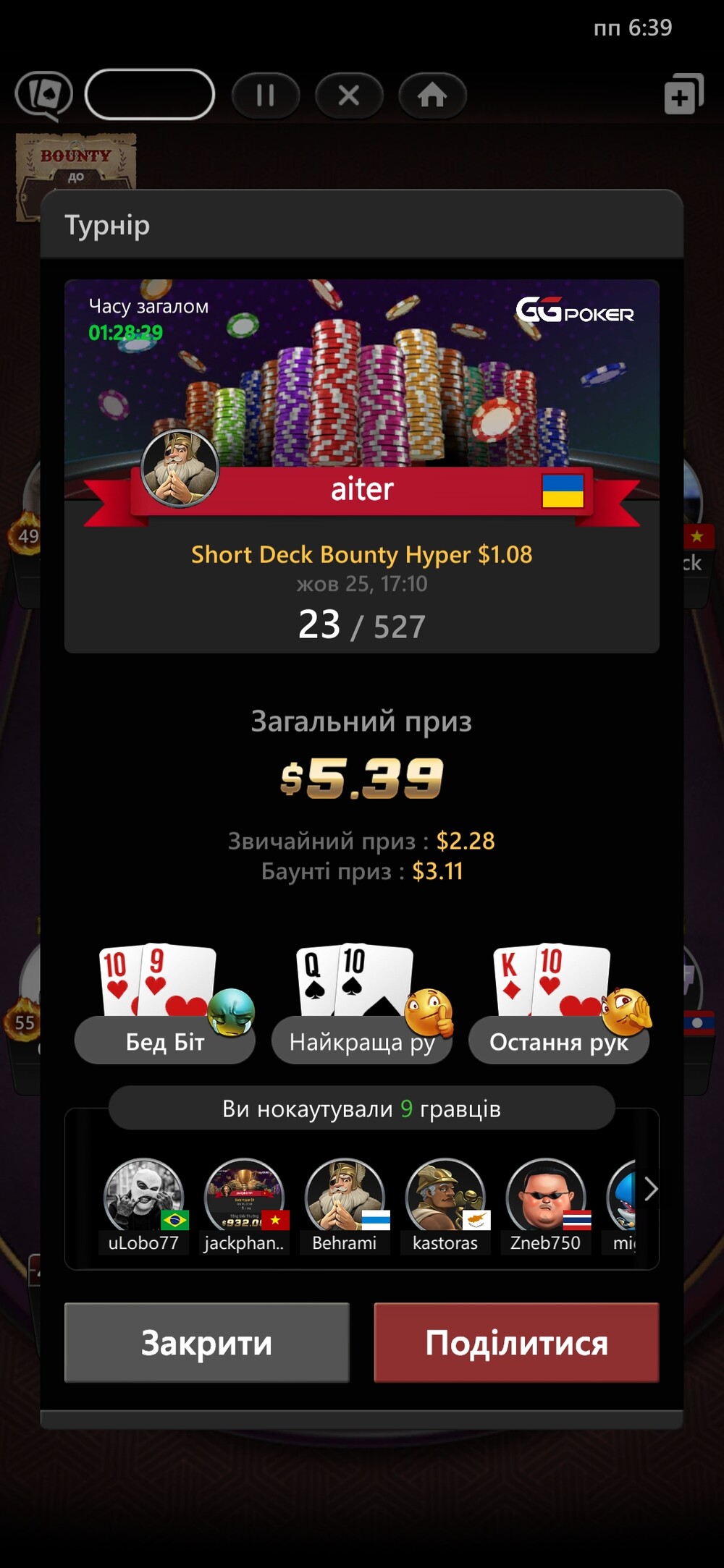Open uLobo77 player avatar
Image resolution: width=724 pixels, height=1568 pixels.
coord(143,1195)
